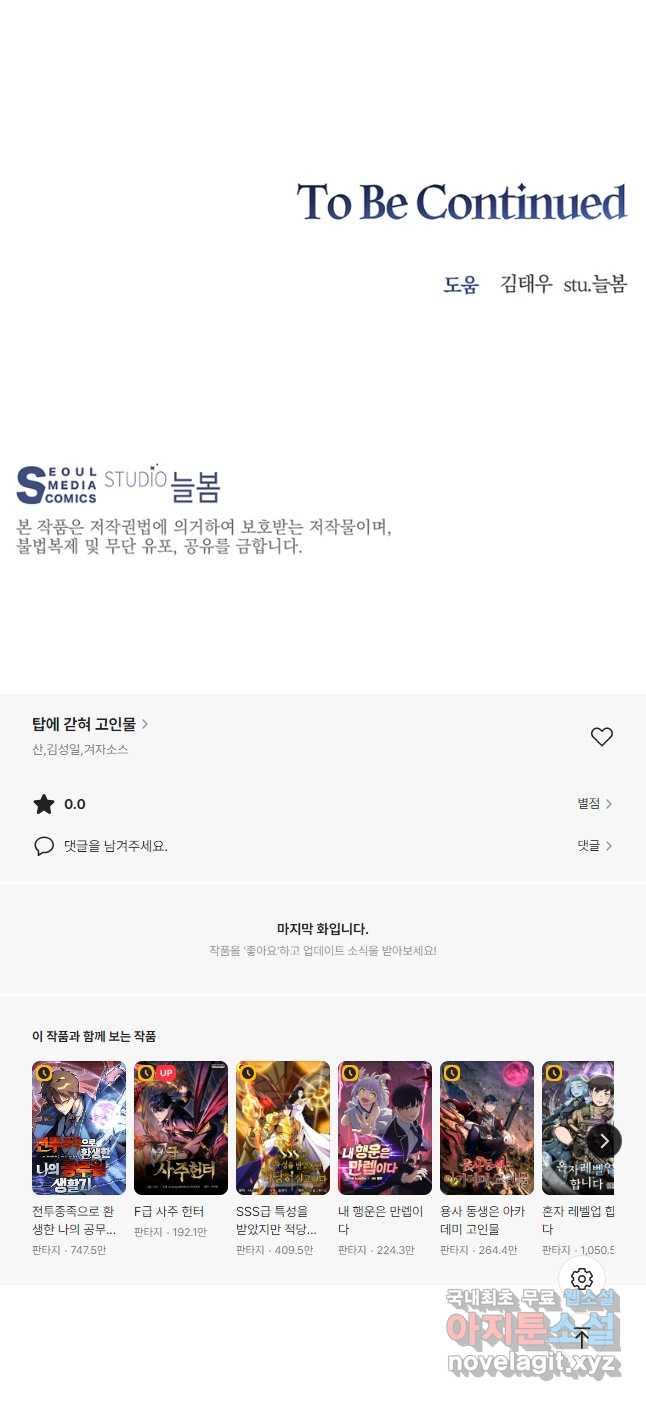Open 용사 동생은 아카데미 고인물 card
The image size is (646, 1401).
(487, 1128)
